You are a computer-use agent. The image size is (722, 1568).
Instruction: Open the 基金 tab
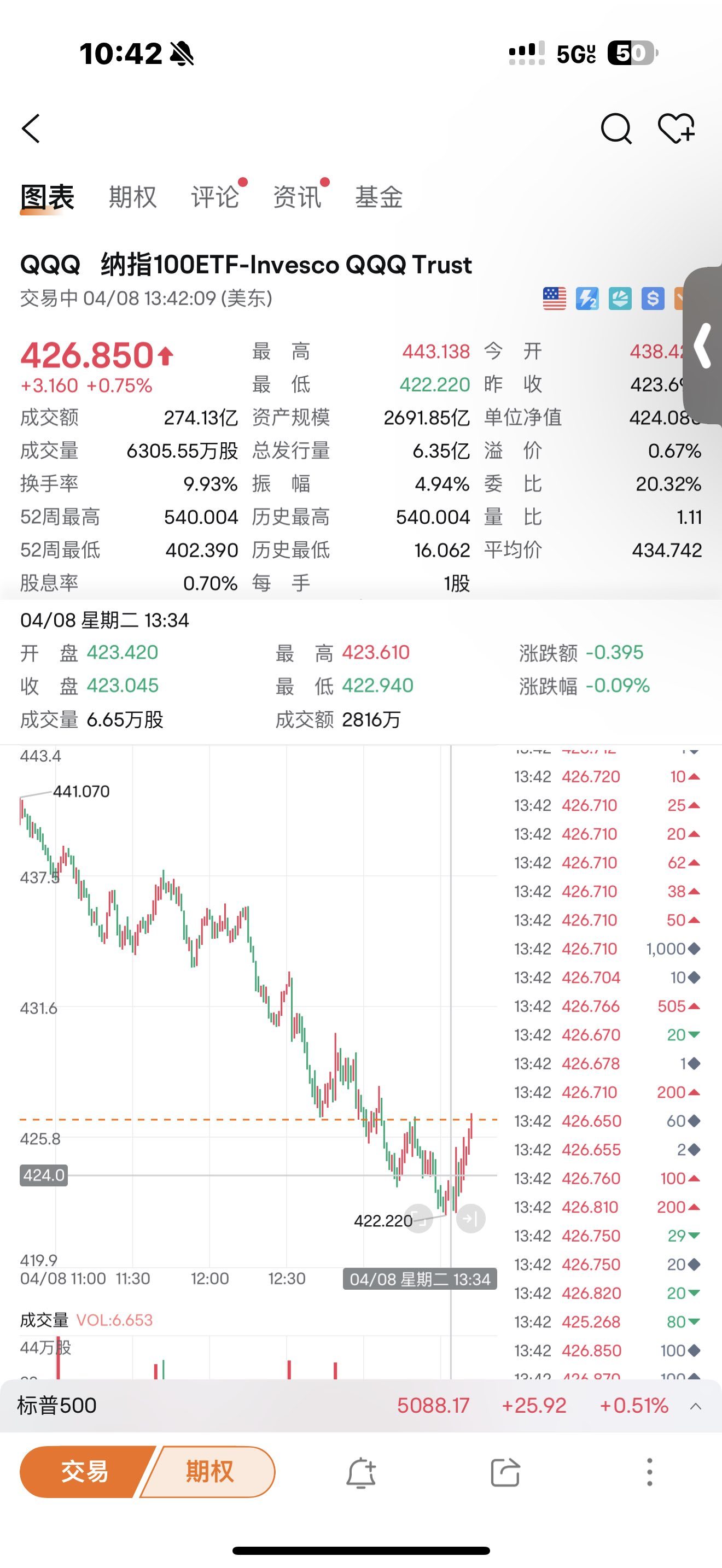379,197
